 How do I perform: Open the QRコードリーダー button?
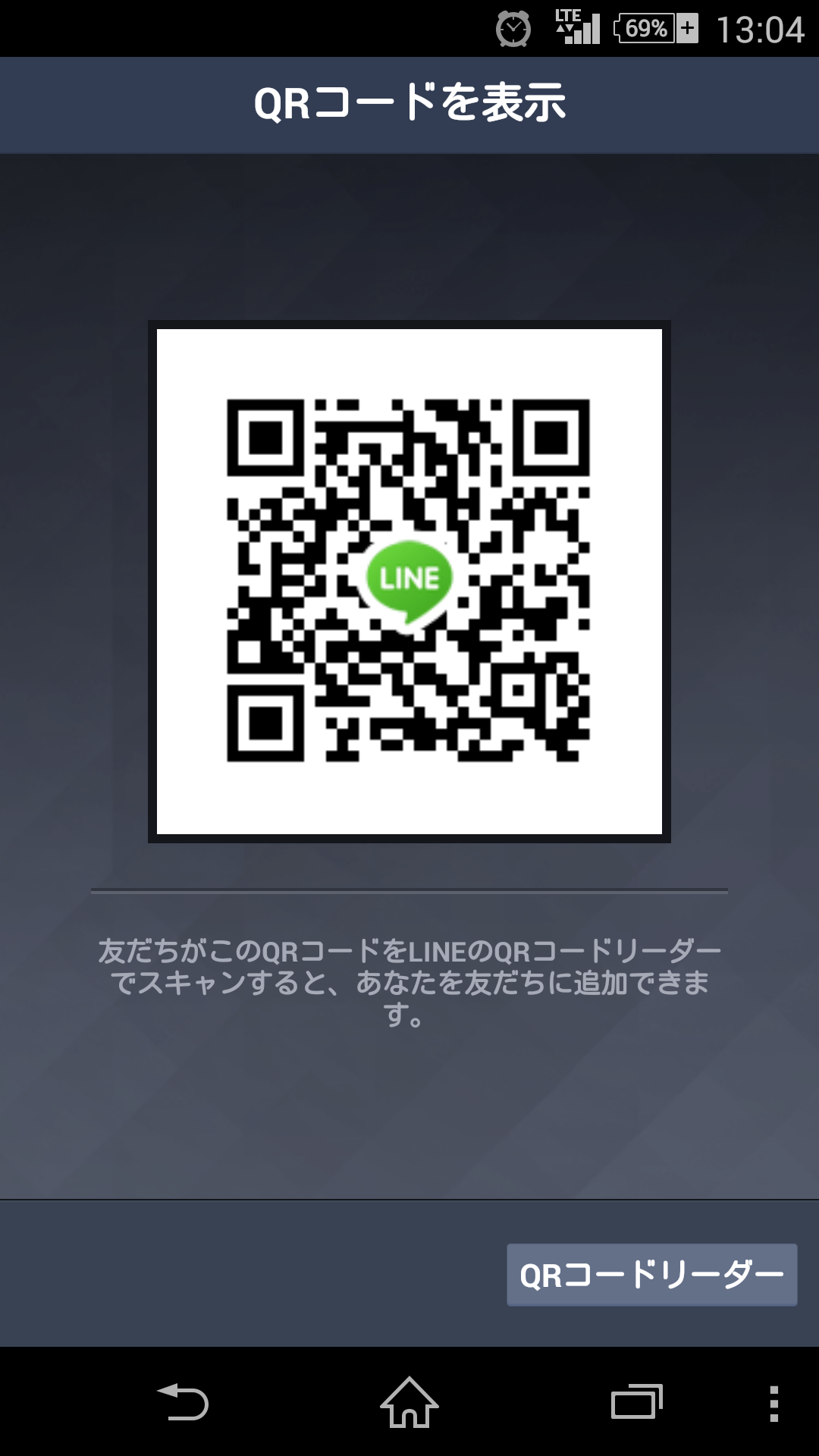tap(651, 1275)
